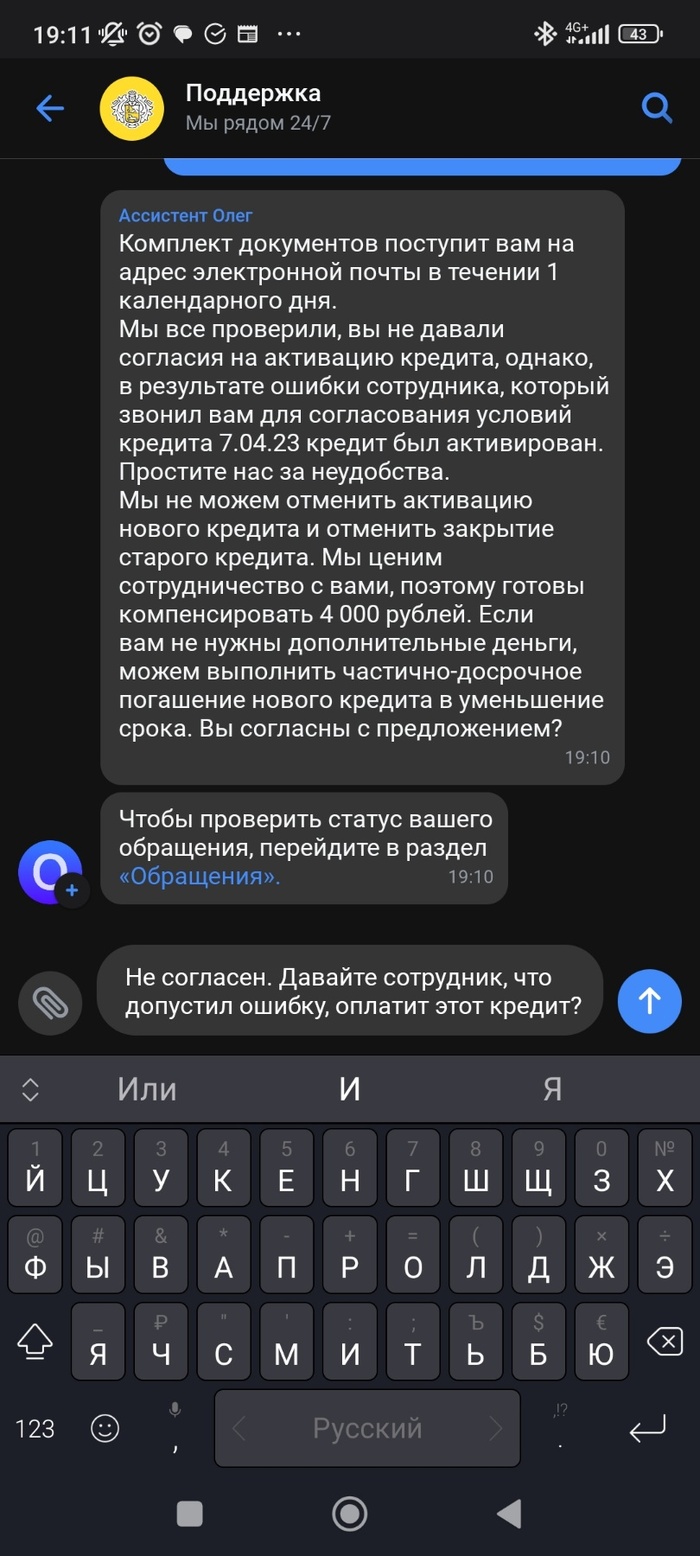
Task: Open the emoji keyboard
Action: click(x=105, y=1428)
